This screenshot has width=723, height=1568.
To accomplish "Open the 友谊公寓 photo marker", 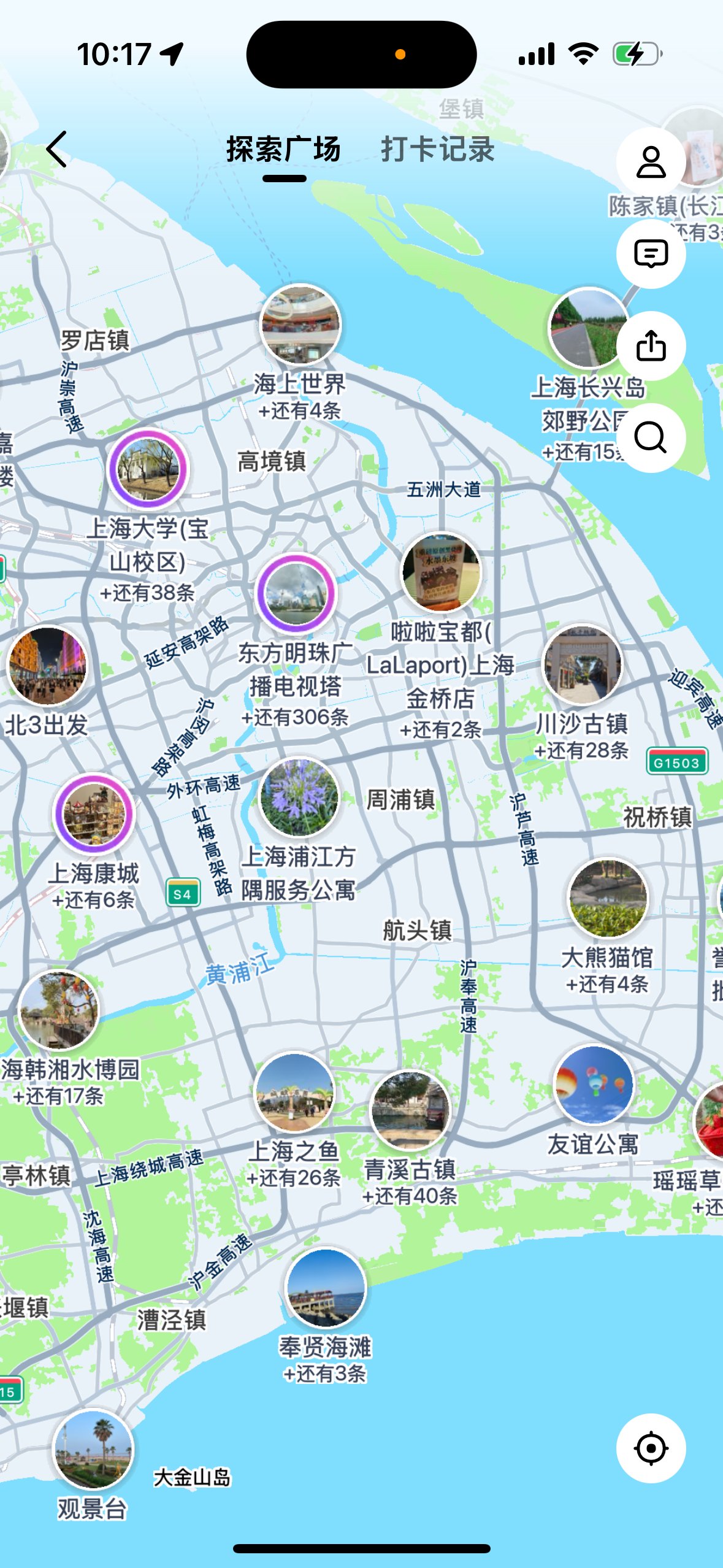I will click(593, 1086).
